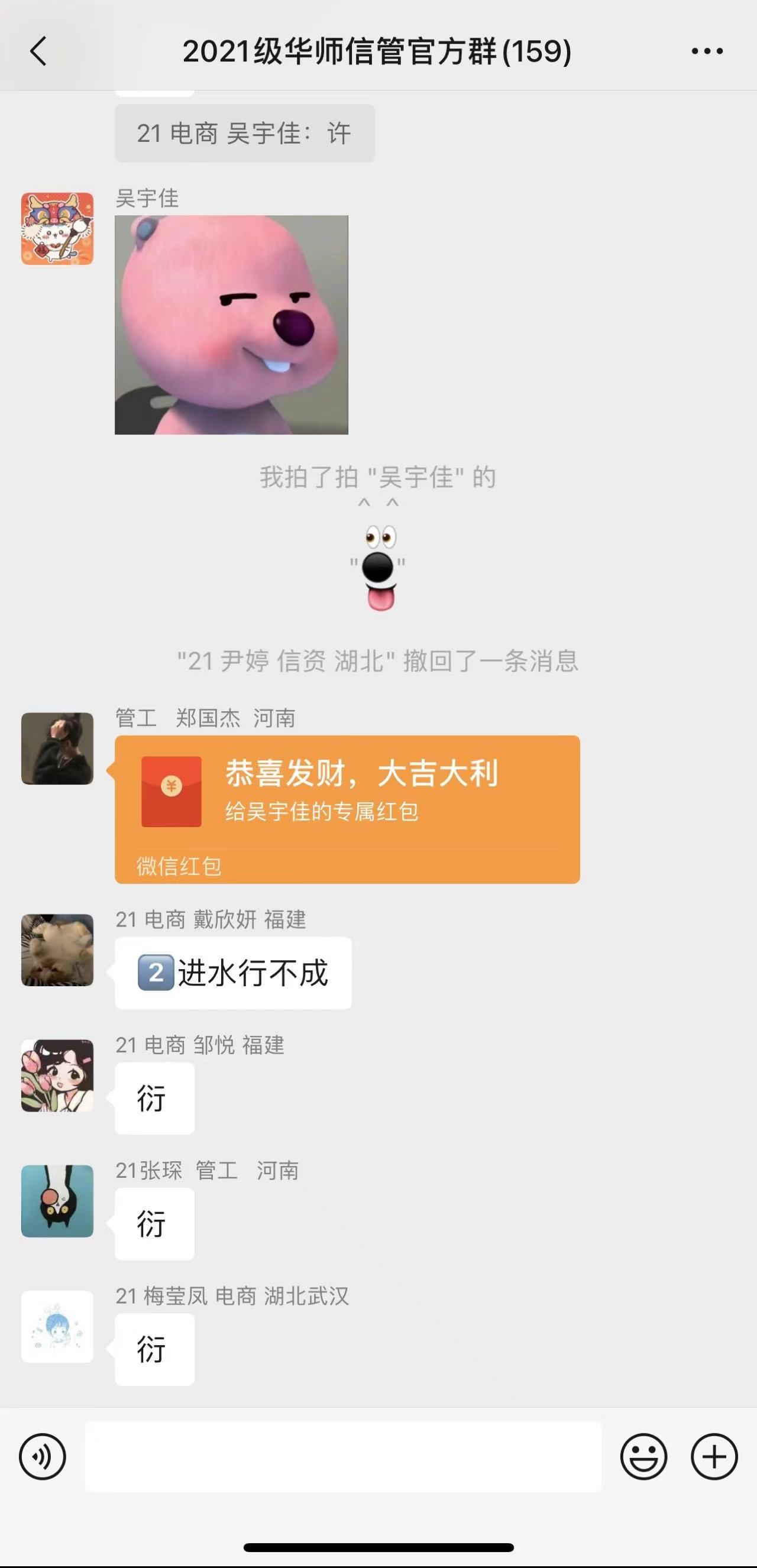The image size is (757, 1568).
Task: View 戴欣妍's profile avatar
Action: 57,950
